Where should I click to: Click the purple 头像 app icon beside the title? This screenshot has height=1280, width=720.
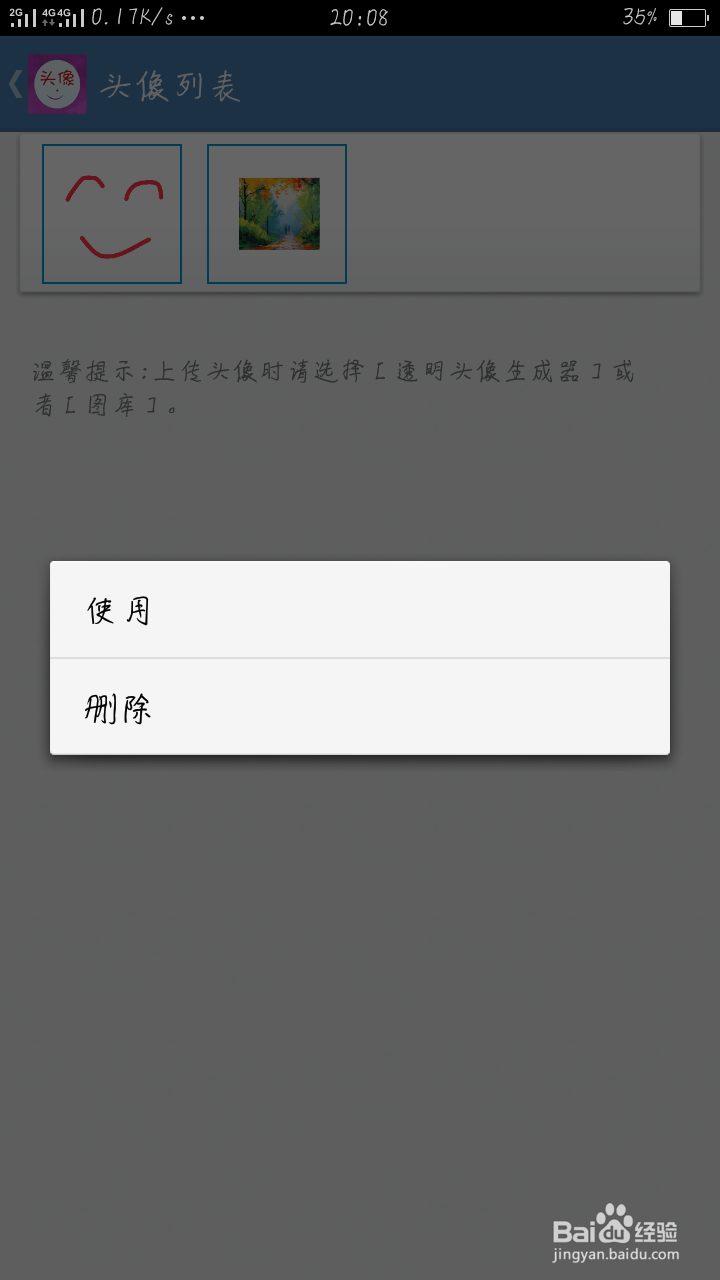pos(57,83)
